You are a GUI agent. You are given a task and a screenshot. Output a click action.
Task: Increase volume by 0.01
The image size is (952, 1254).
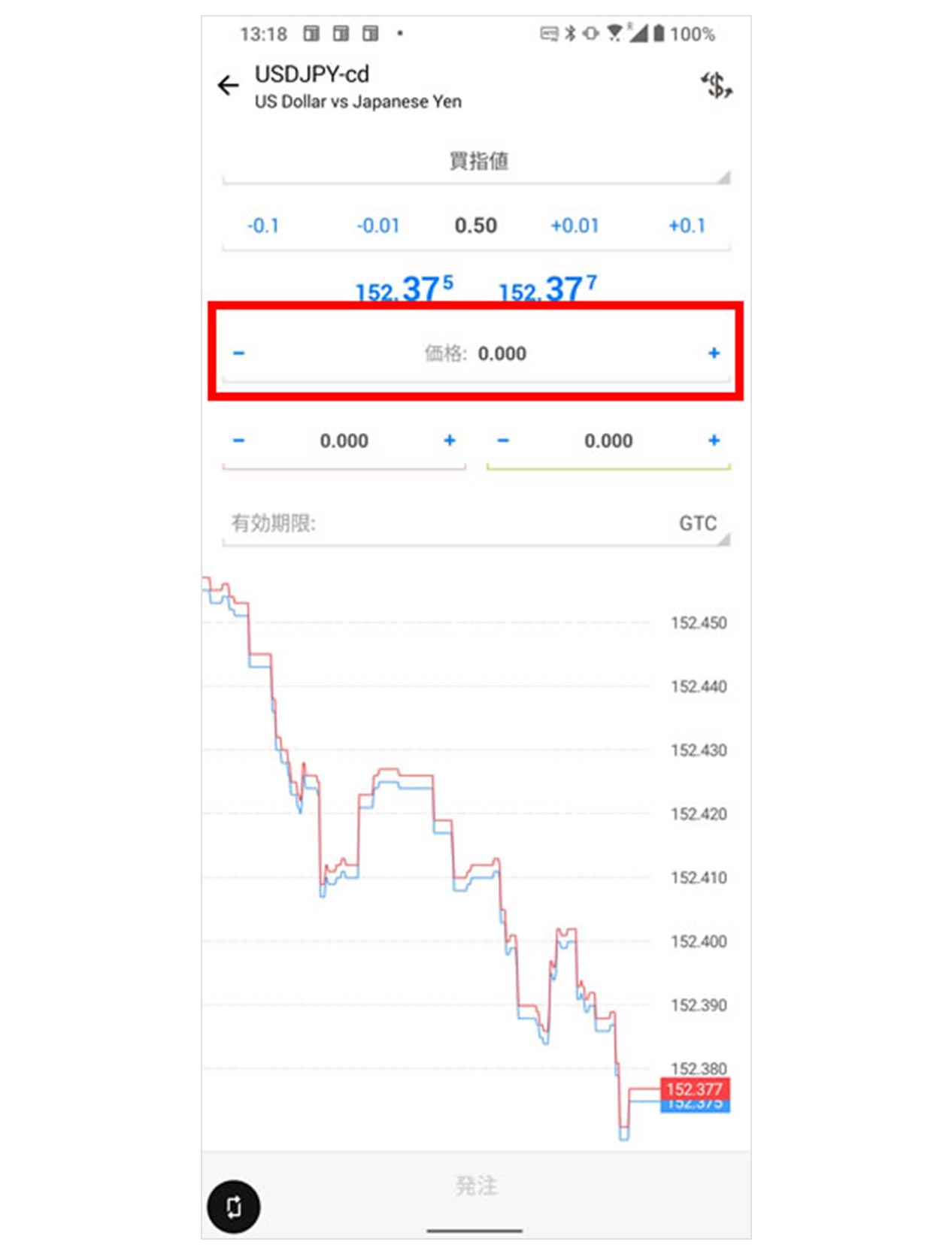click(x=575, y=226)
